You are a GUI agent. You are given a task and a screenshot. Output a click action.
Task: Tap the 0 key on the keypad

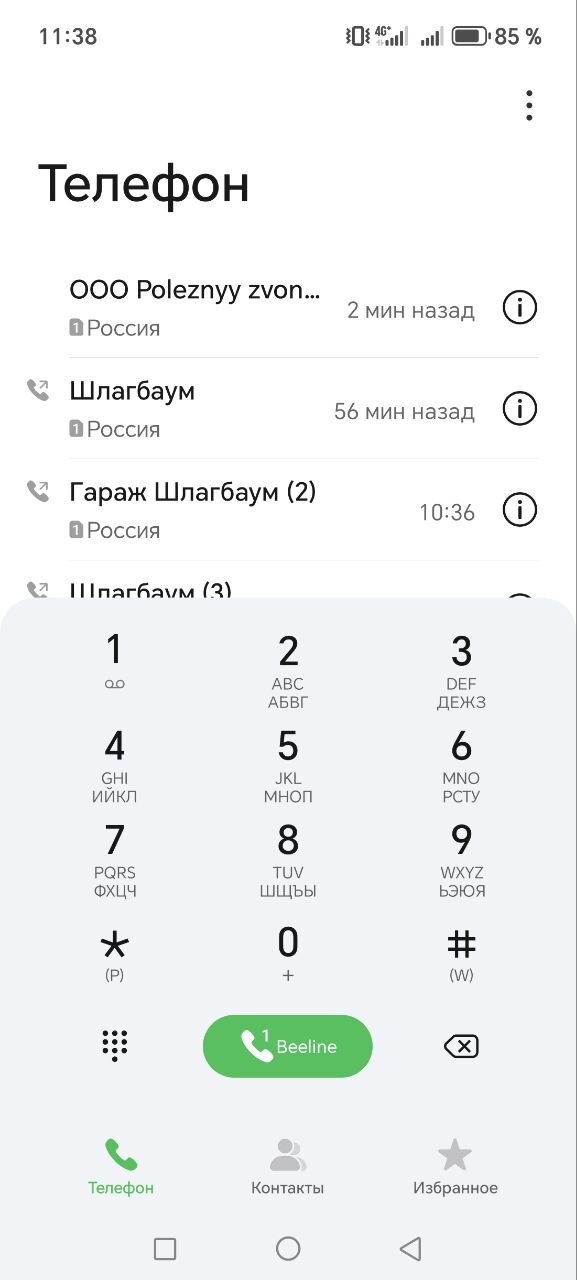[288, 953]
